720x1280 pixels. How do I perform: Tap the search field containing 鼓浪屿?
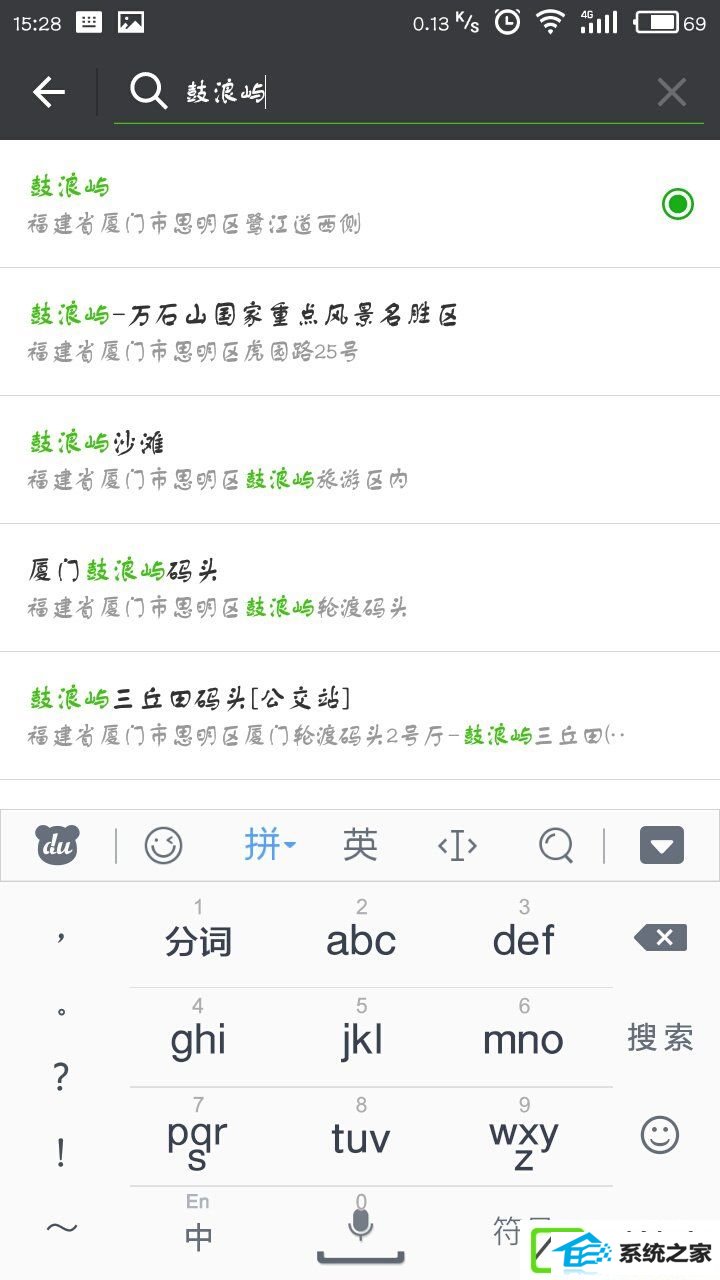400,93
